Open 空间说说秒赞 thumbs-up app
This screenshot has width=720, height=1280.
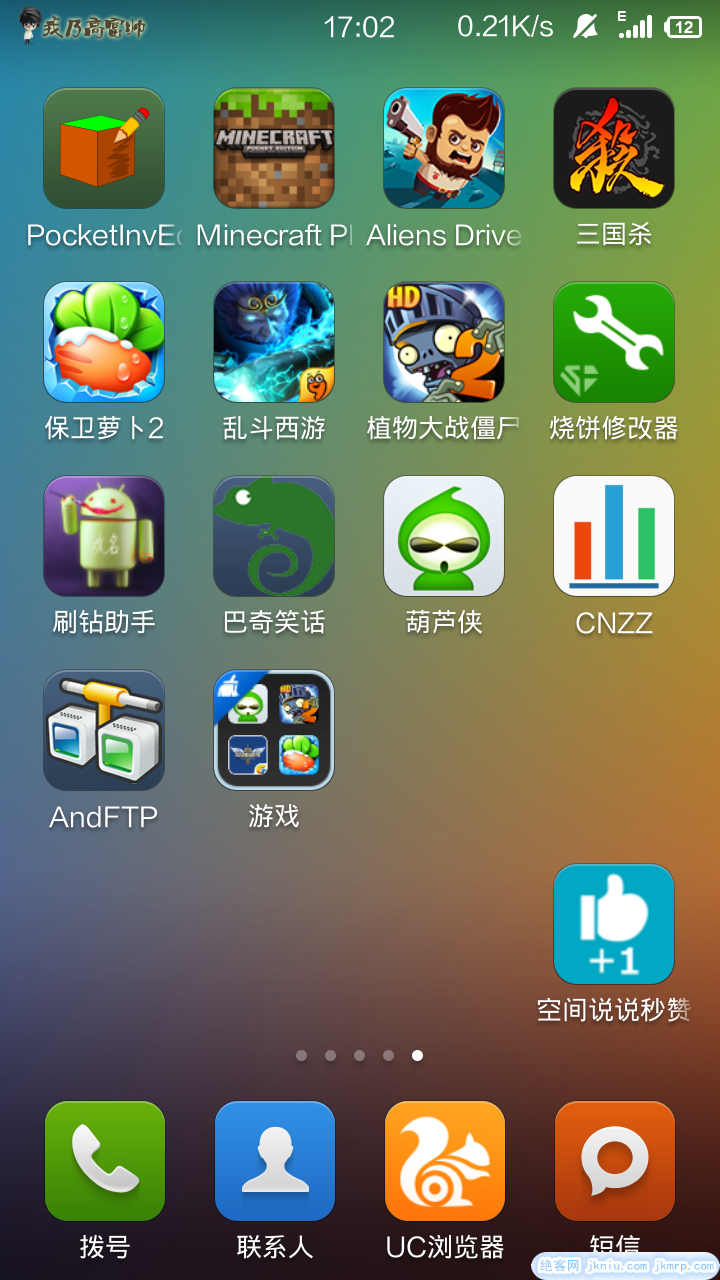click(x=614, y=924)
